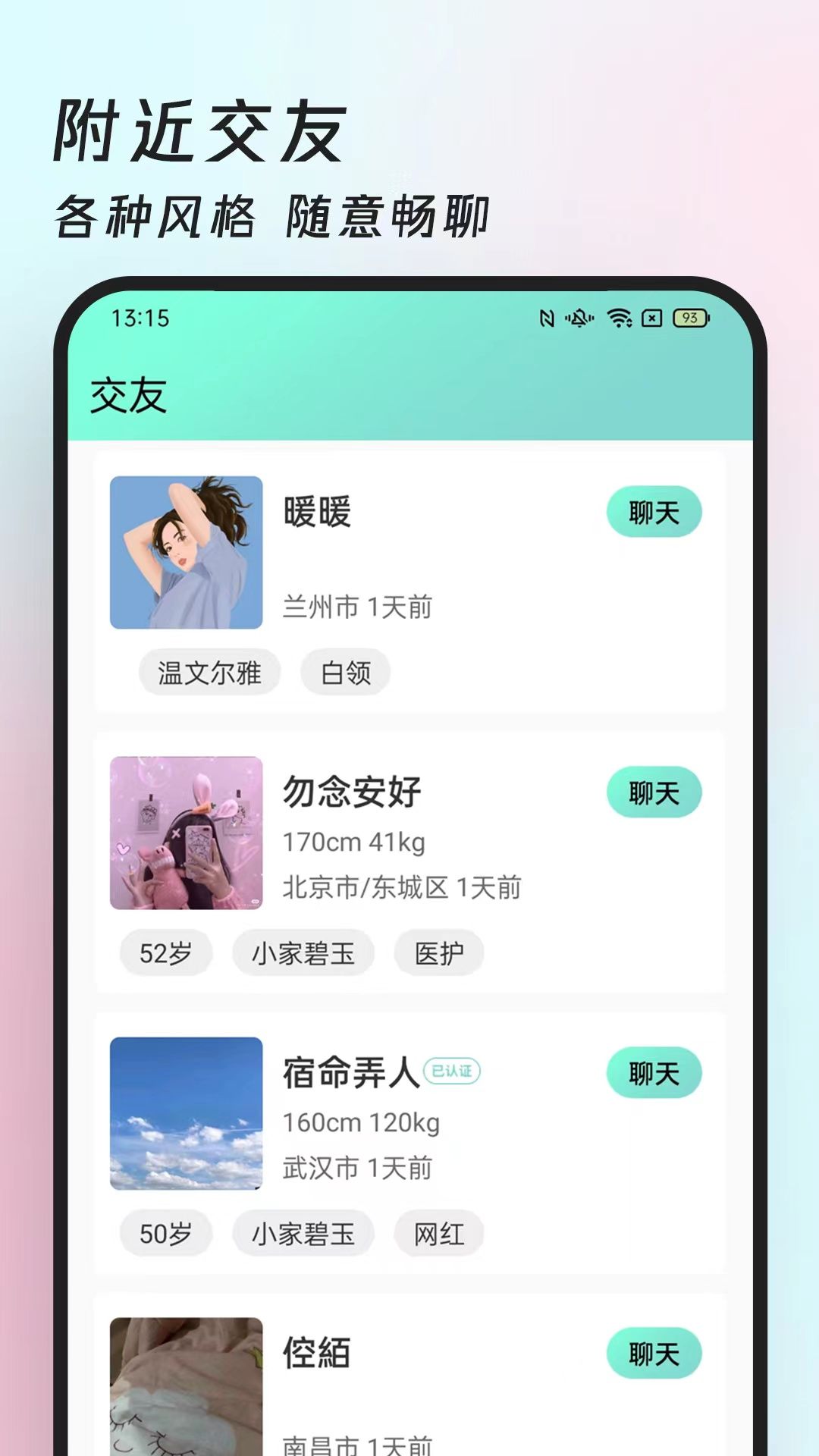Select the 交友 header tab
Screen dimensions: 819x1456
[x=127, y=395]
